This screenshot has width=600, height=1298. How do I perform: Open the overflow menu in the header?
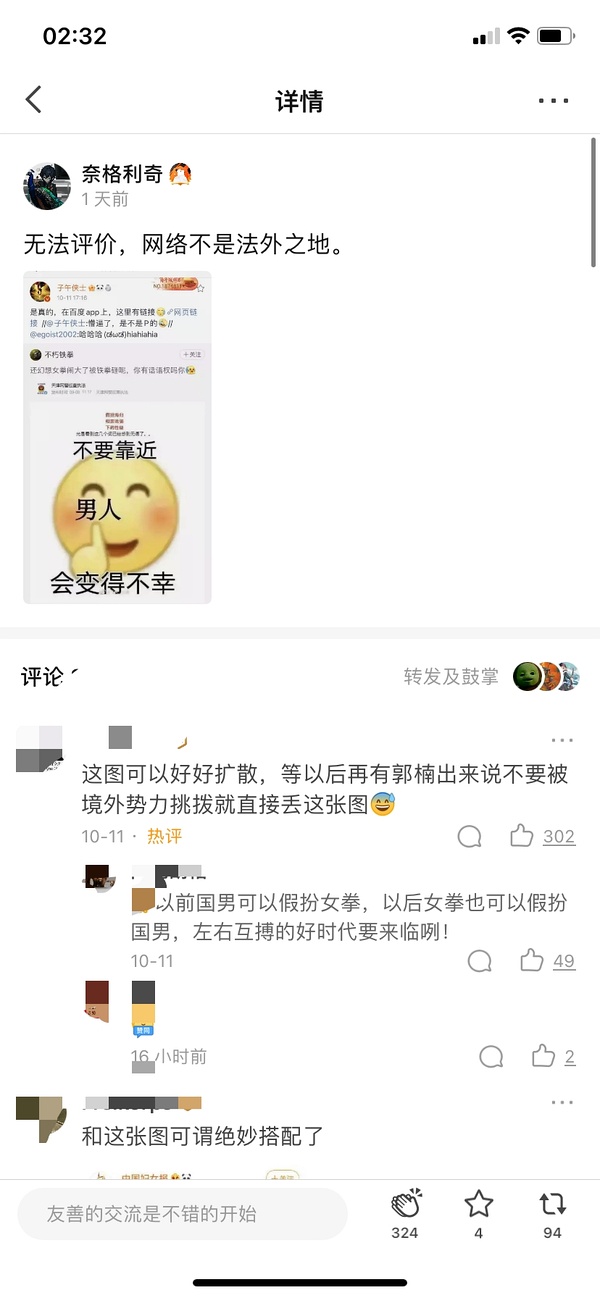click(553, 101)
